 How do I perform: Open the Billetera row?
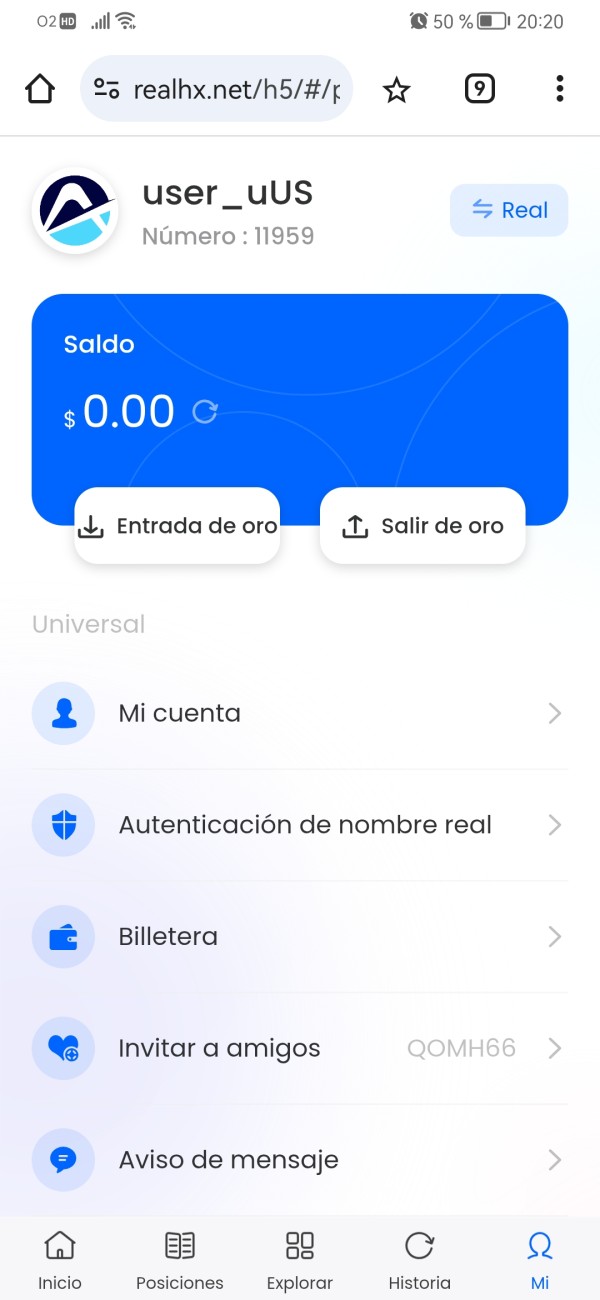300,937
